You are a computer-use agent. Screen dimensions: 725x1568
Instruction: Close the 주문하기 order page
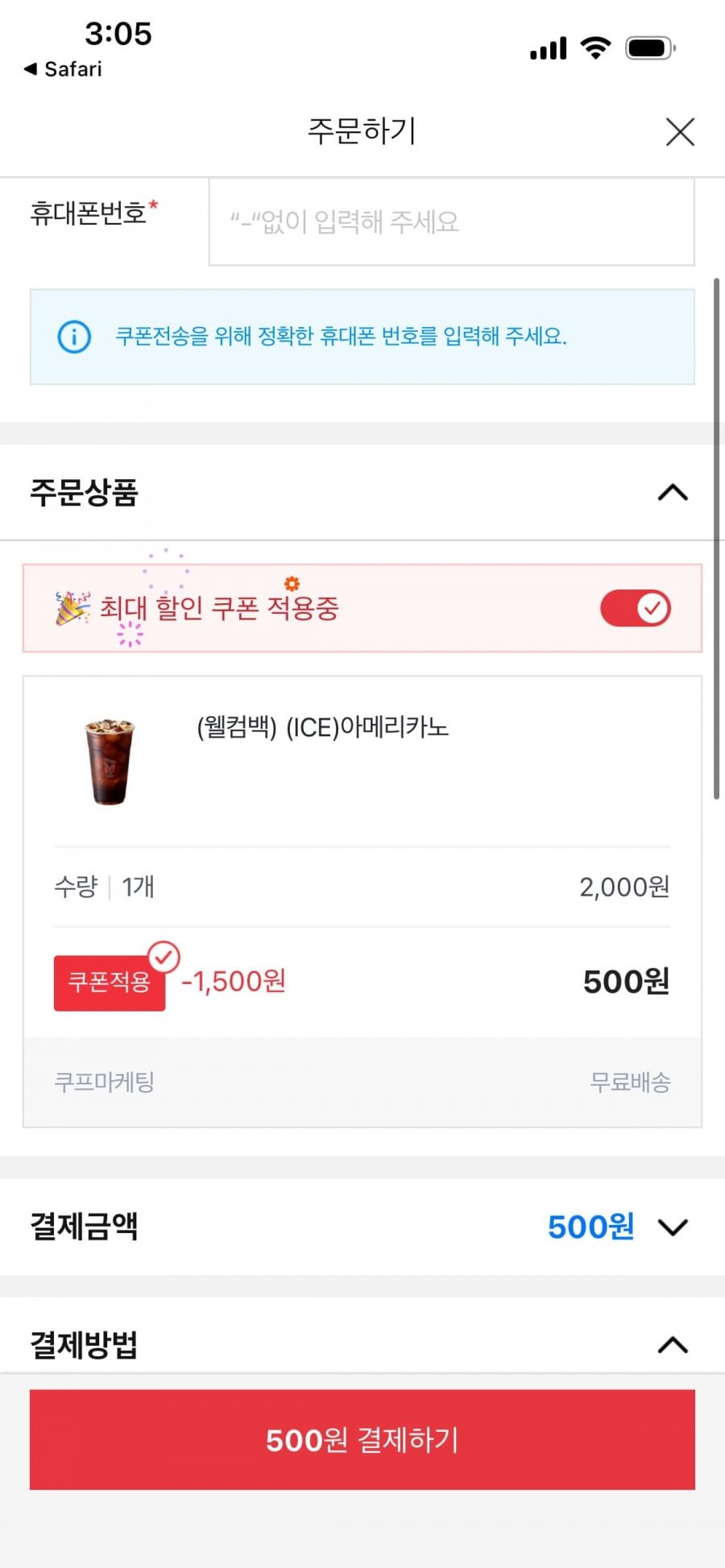[680, 132]
